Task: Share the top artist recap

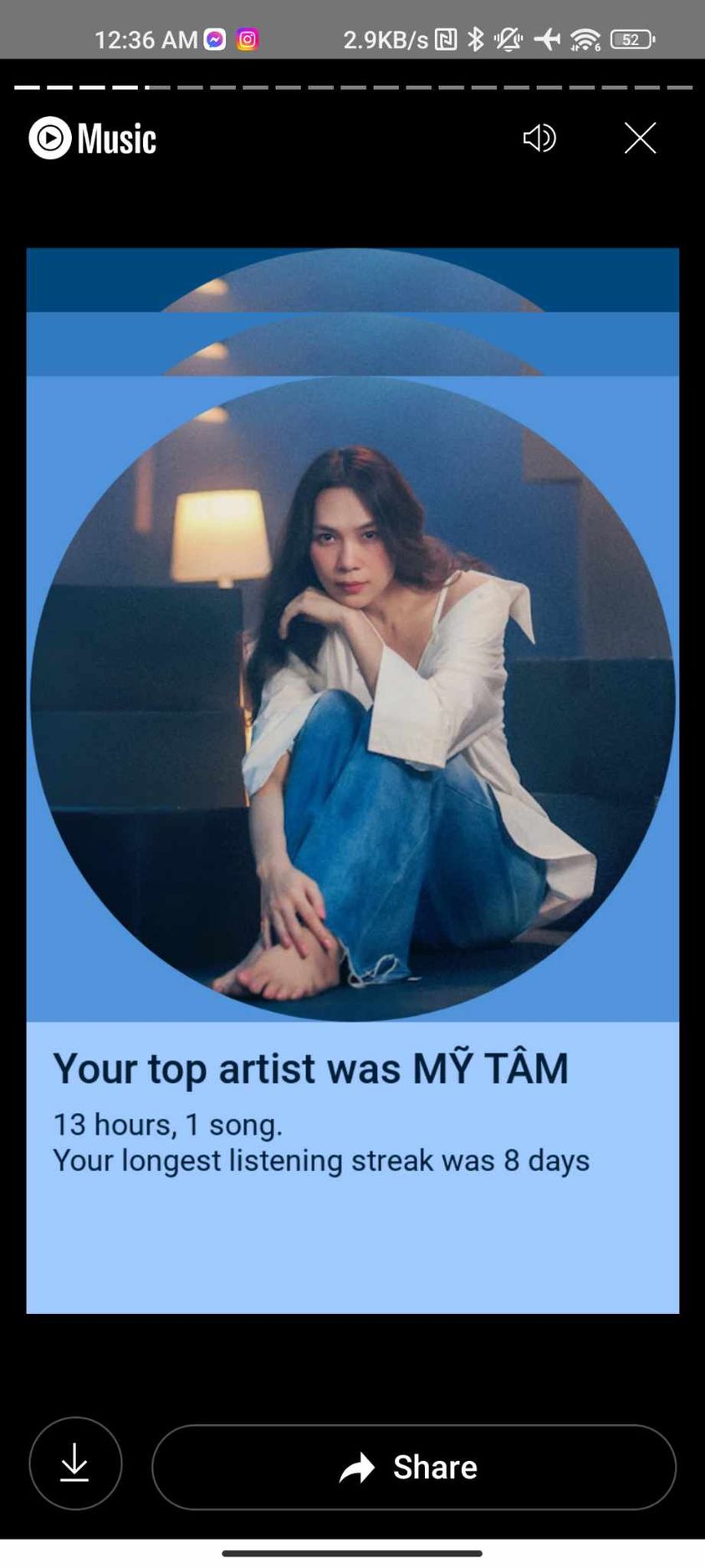Action: (413, 1467)
